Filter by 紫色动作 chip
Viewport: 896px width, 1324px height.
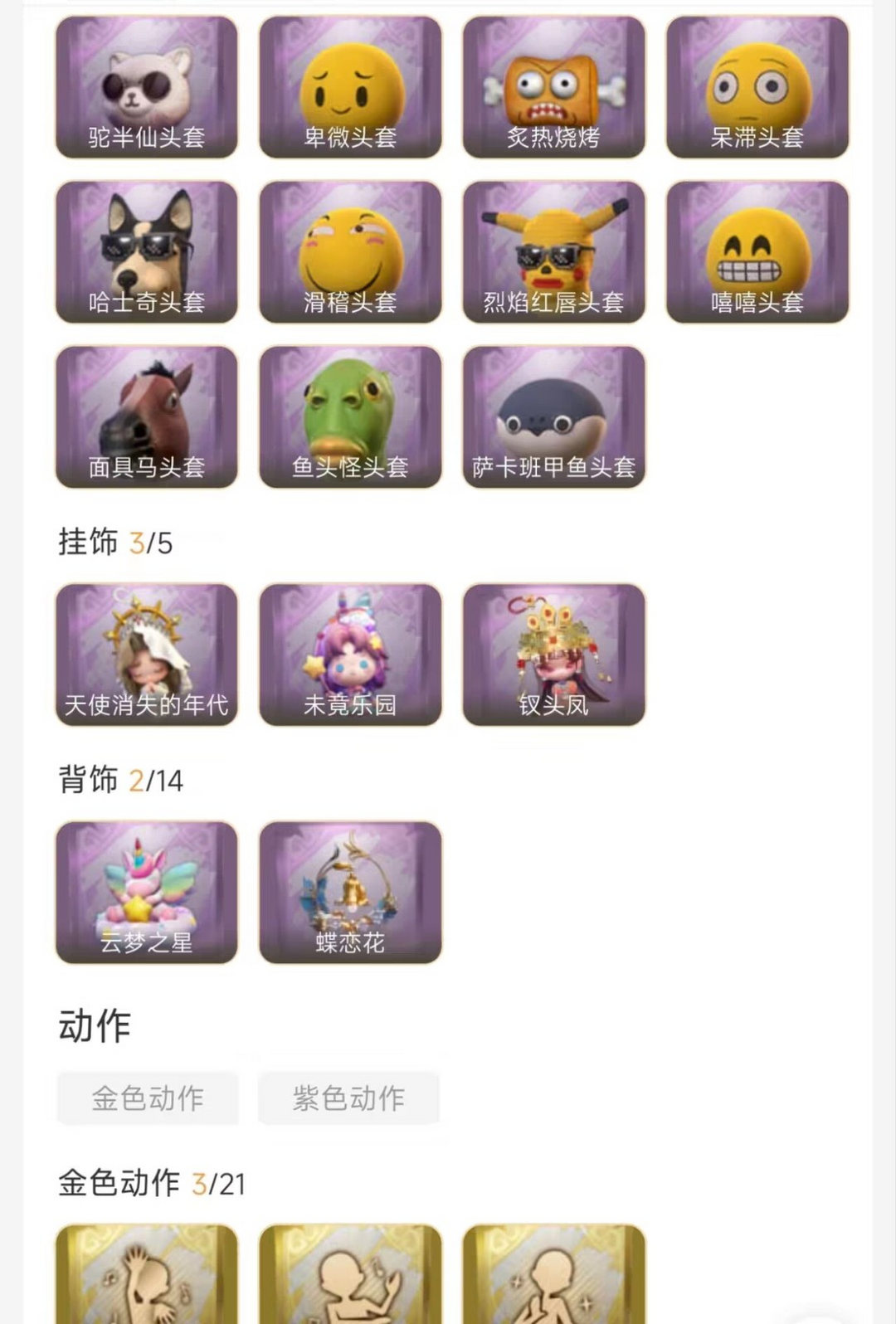[x=348, y=1098]
